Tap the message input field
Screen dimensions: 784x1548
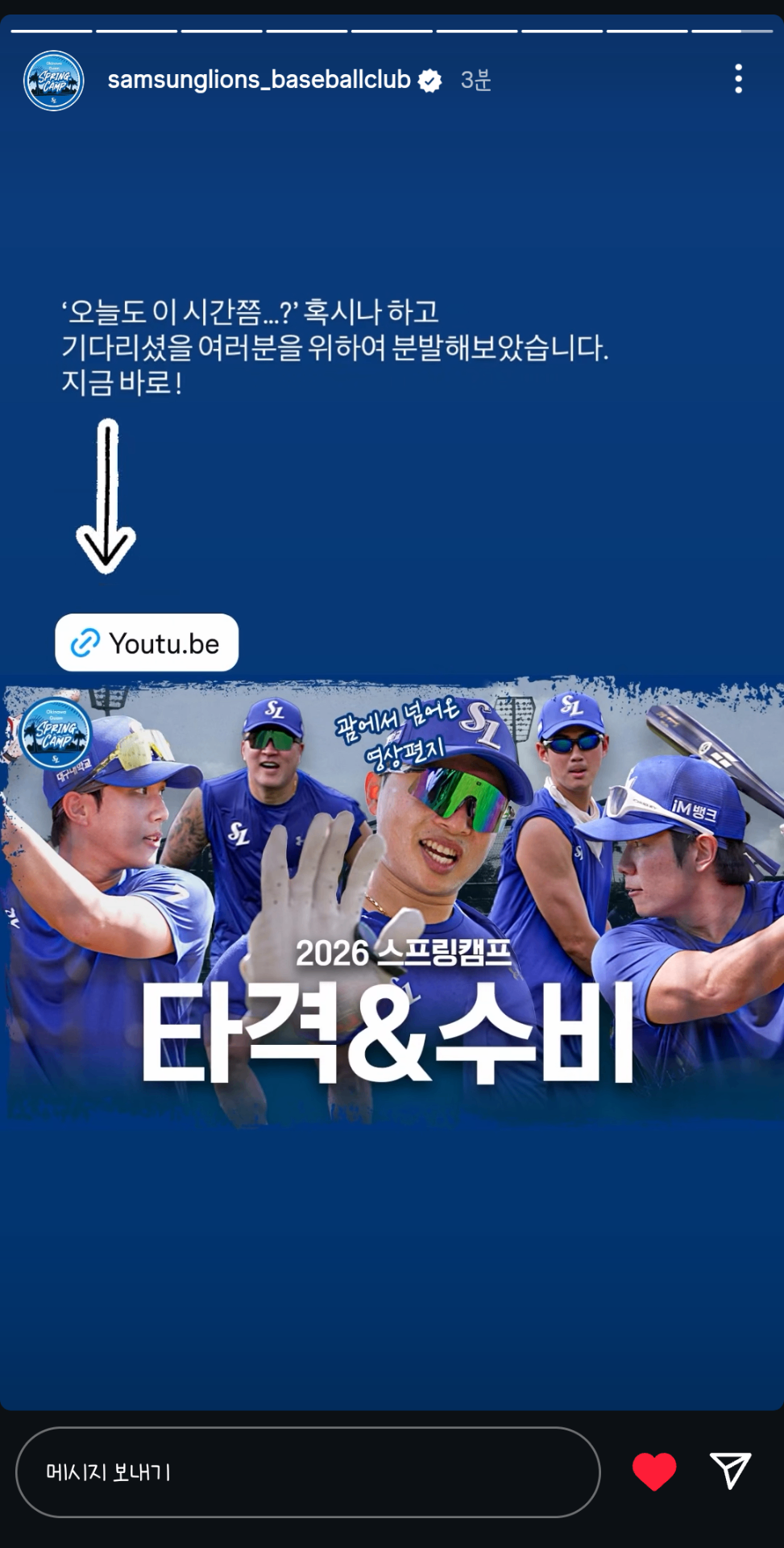coord(307,1472)
